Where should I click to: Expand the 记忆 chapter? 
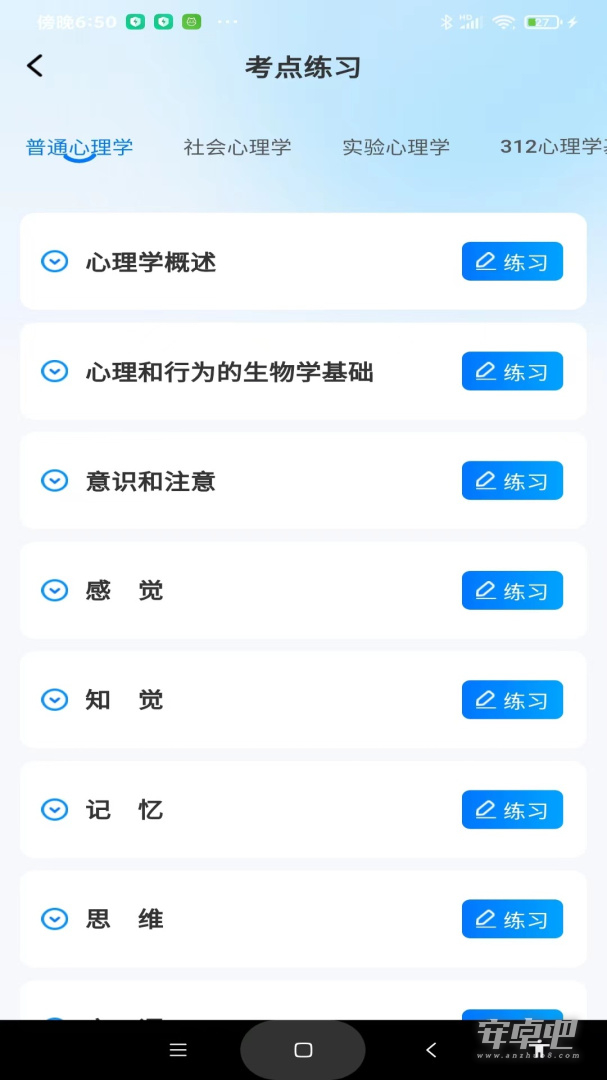tap(54, 809)
